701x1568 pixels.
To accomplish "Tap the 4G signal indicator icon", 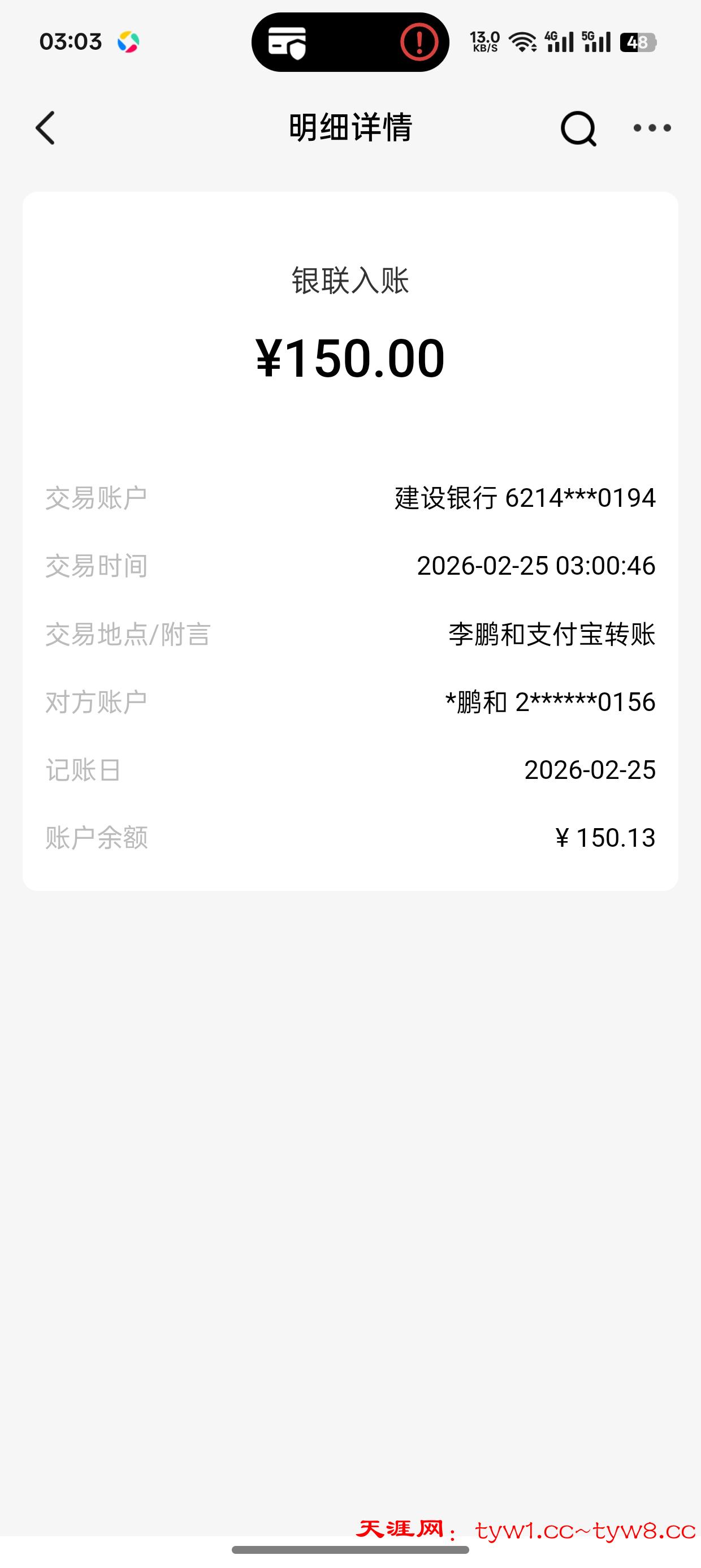I will (560, 41).
